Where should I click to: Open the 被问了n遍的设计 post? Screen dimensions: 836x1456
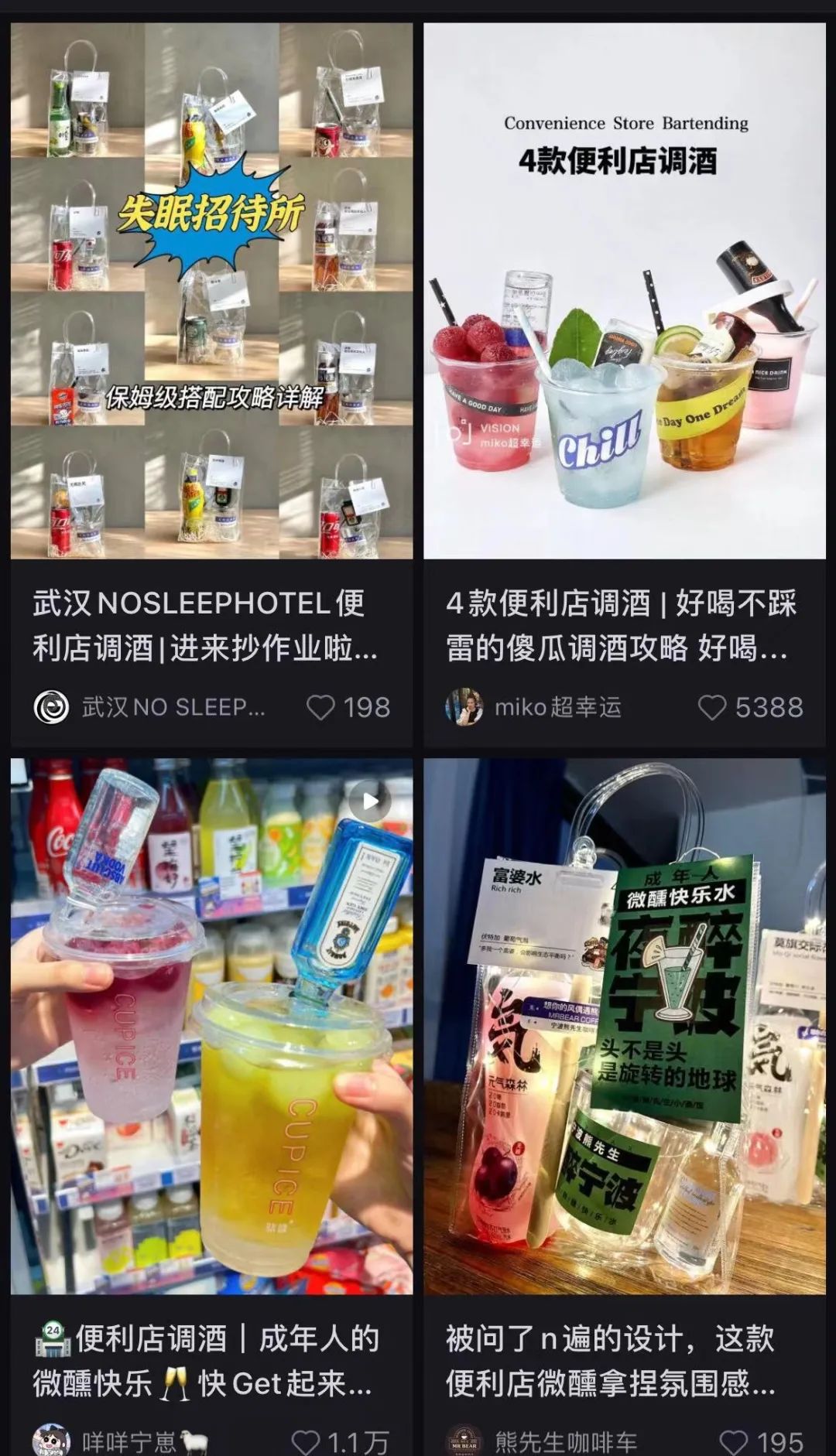(x=624, y=1026)
